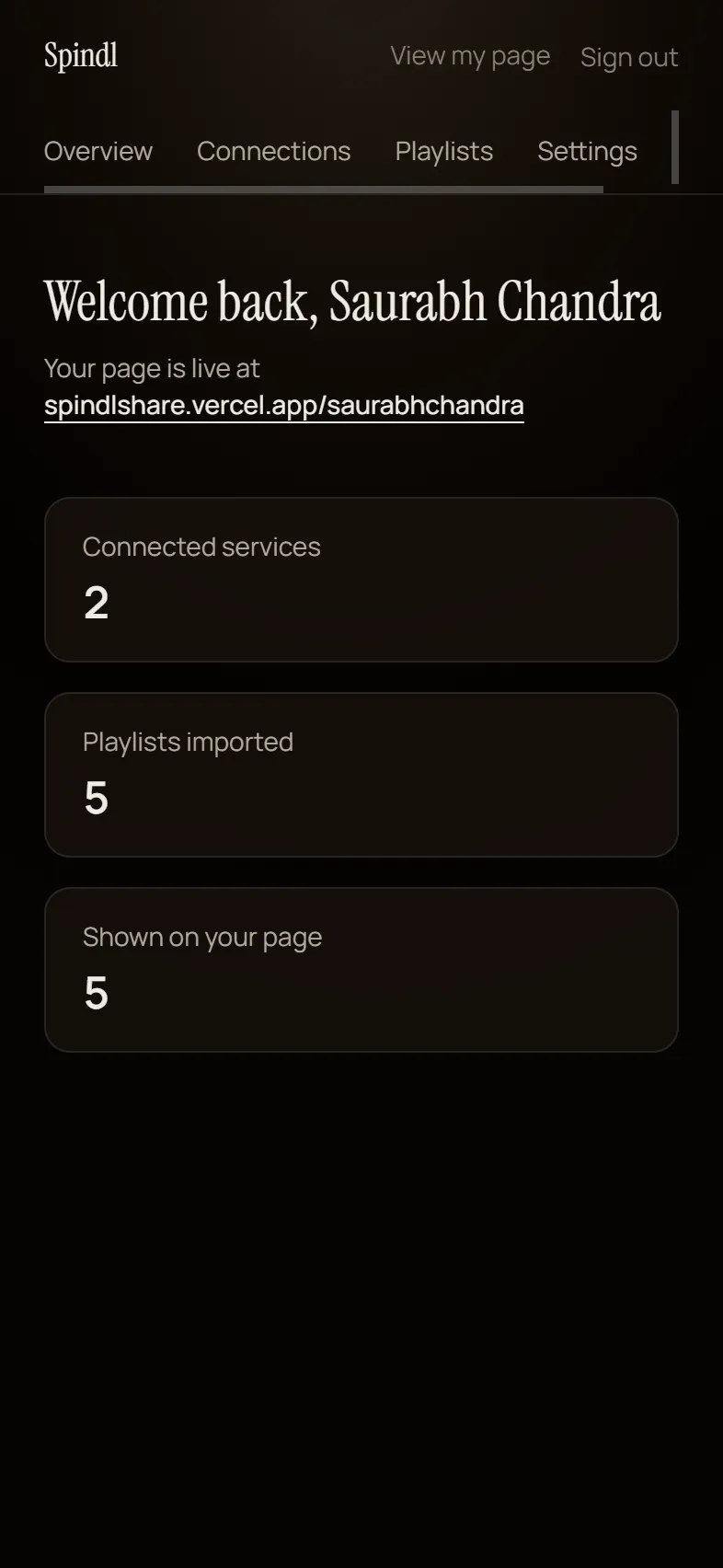
Task: Open View my page
Action: pyautogui.click(x=470, y=56)
